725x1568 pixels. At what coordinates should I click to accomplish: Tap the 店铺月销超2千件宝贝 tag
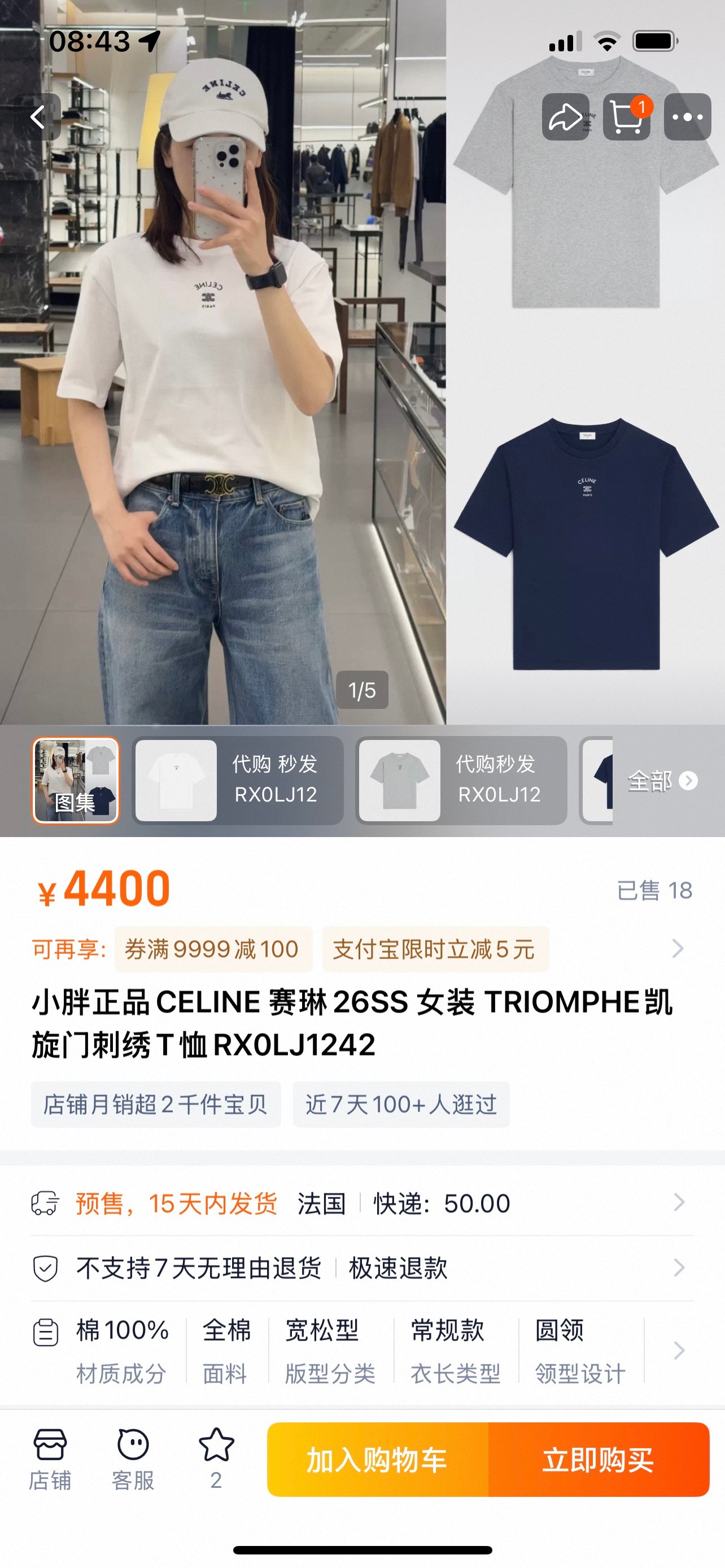[x=156, y=1103]
